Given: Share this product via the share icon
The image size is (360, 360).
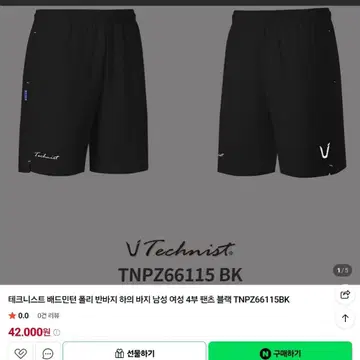Looking at the screenshot, I should (345, 294).
